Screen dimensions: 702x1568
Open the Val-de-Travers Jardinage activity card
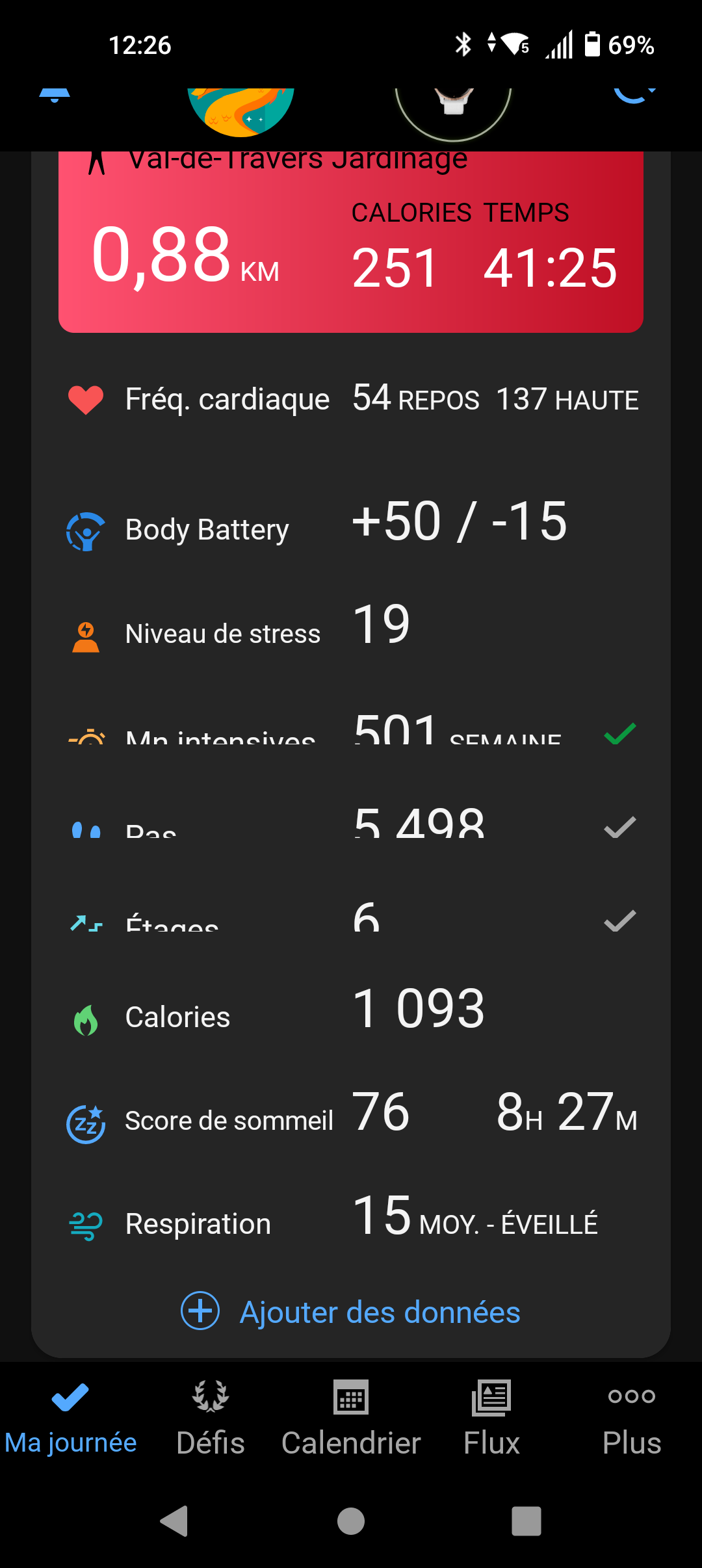(x=351, y=254)
